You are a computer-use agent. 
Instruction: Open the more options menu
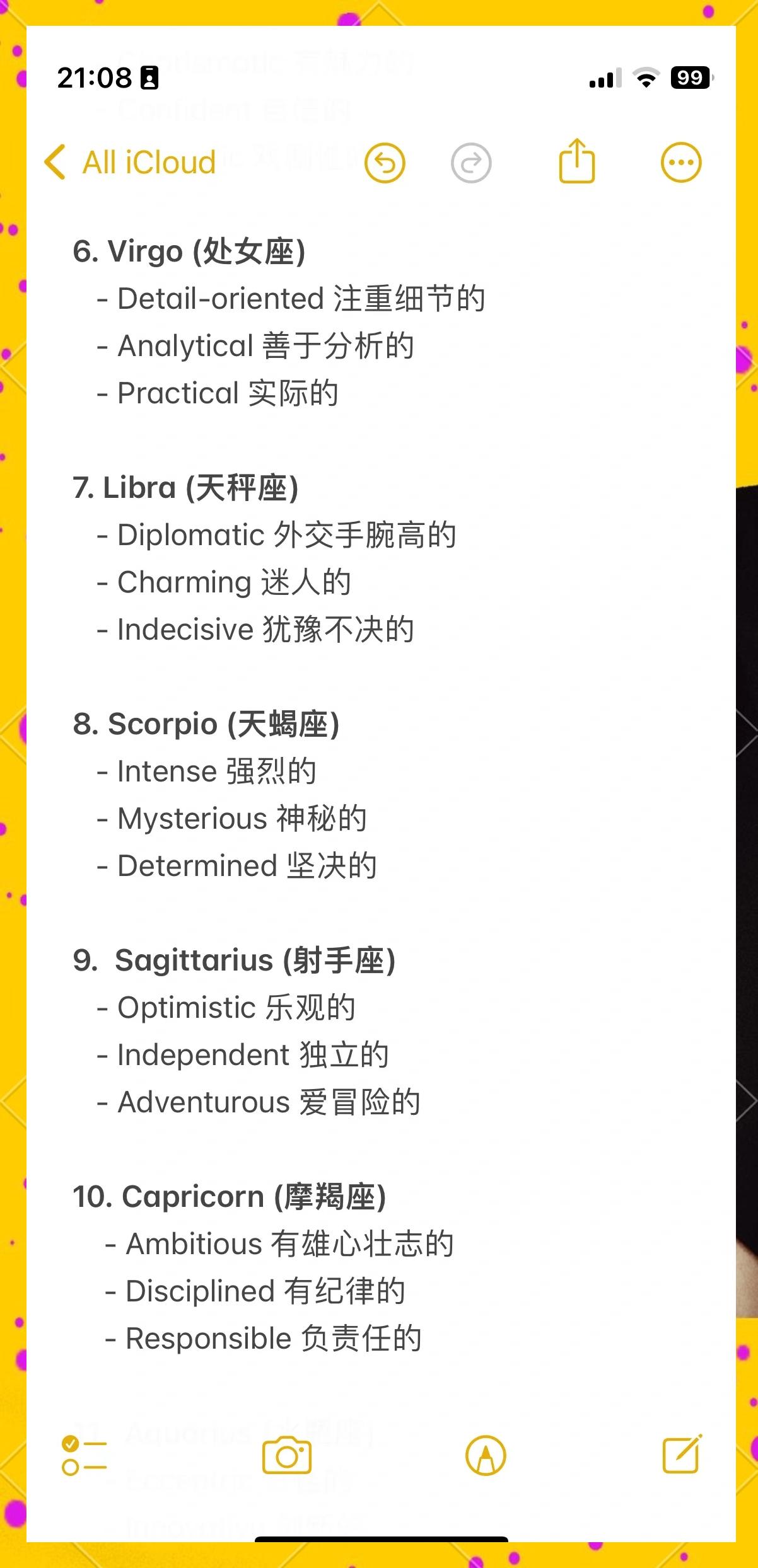click(x=681, y=163)
